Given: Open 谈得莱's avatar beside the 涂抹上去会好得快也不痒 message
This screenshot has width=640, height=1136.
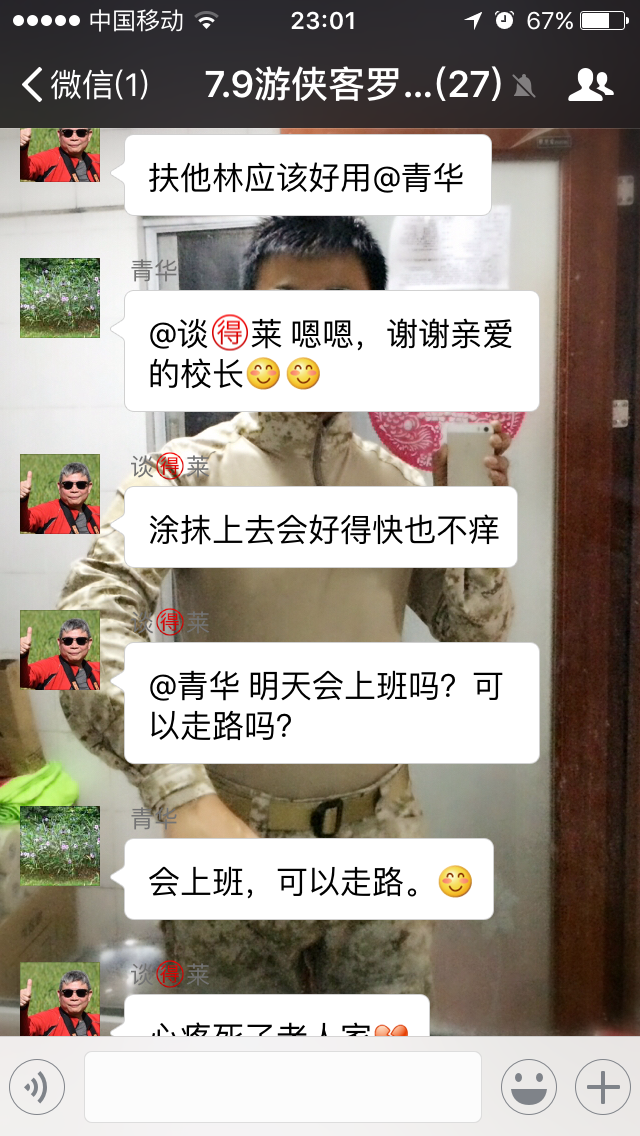Looking at the screenshot, I should tap(60, 494).
